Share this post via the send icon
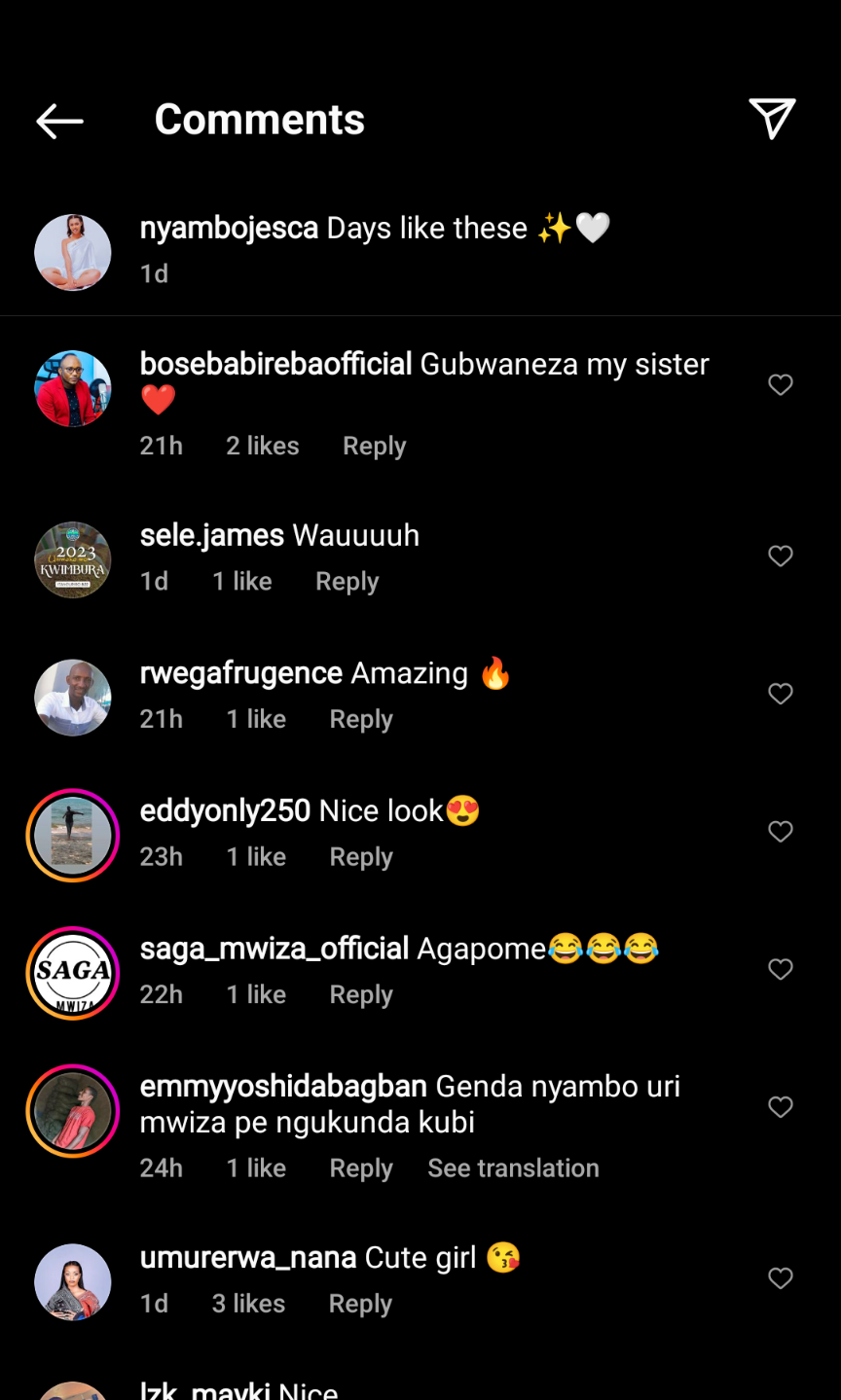The width and height of the screenshot is (841, 1400). click(773, 119)
